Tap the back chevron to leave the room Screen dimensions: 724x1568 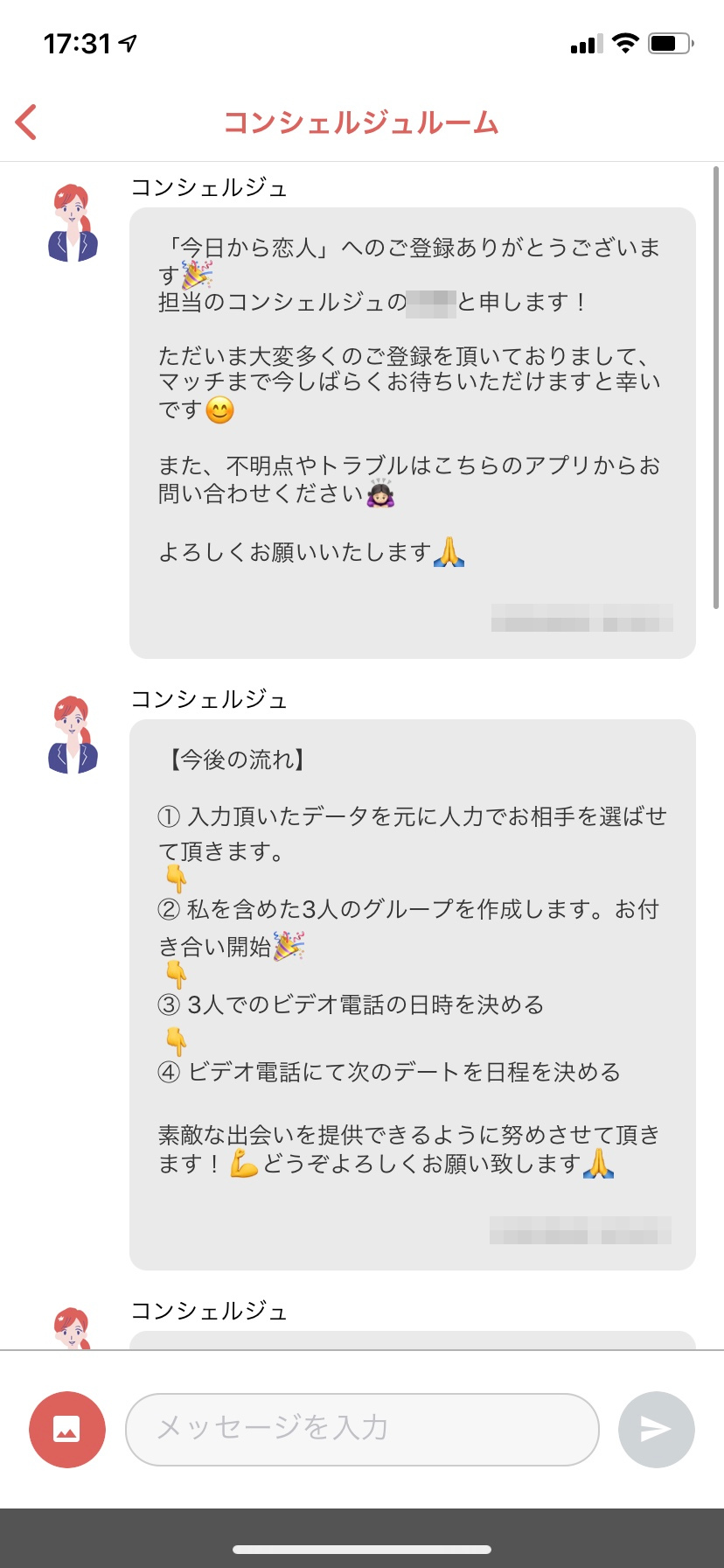(x=25, y=122)
